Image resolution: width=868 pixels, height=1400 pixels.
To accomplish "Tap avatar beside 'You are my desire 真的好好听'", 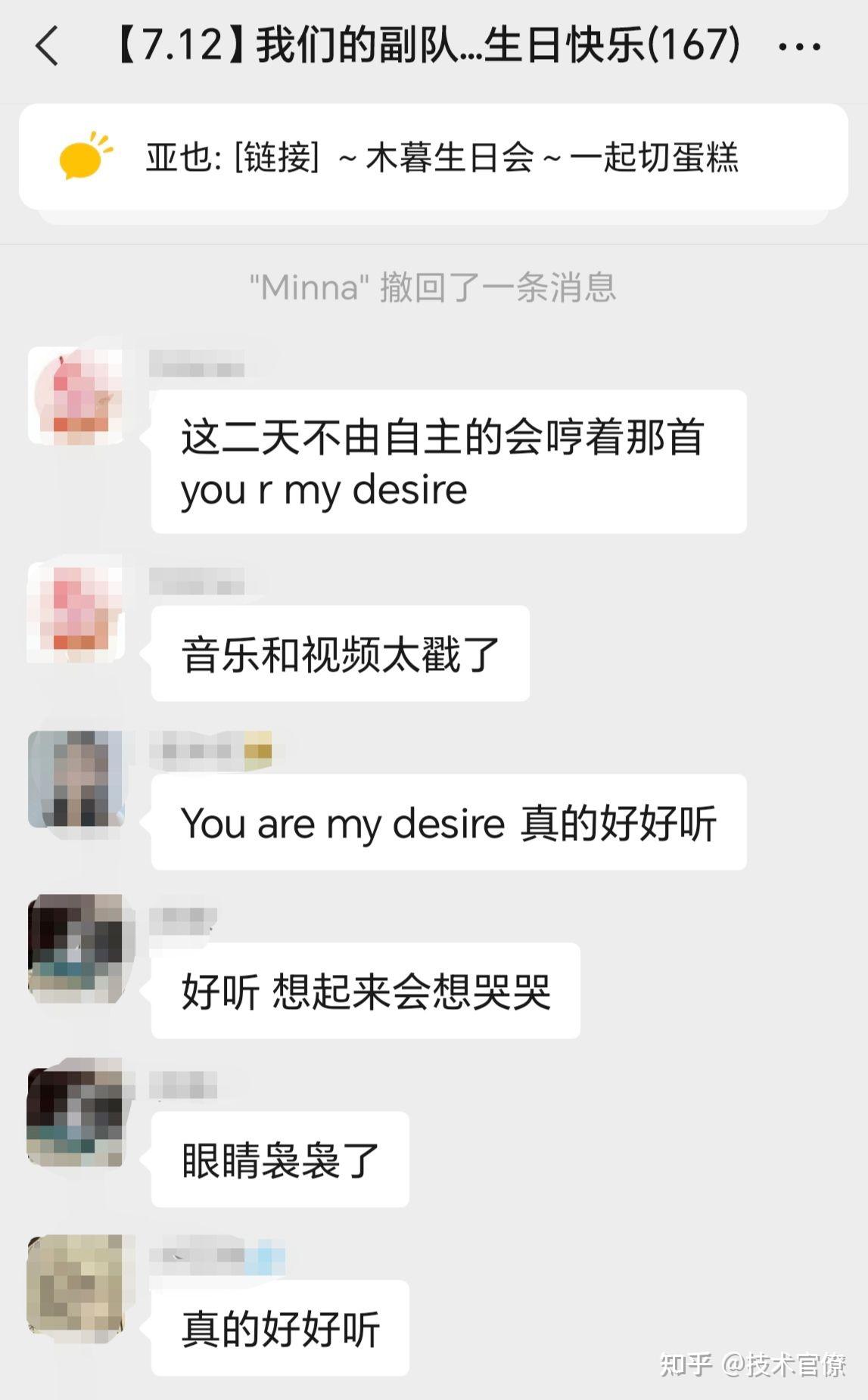I will 76,779.
